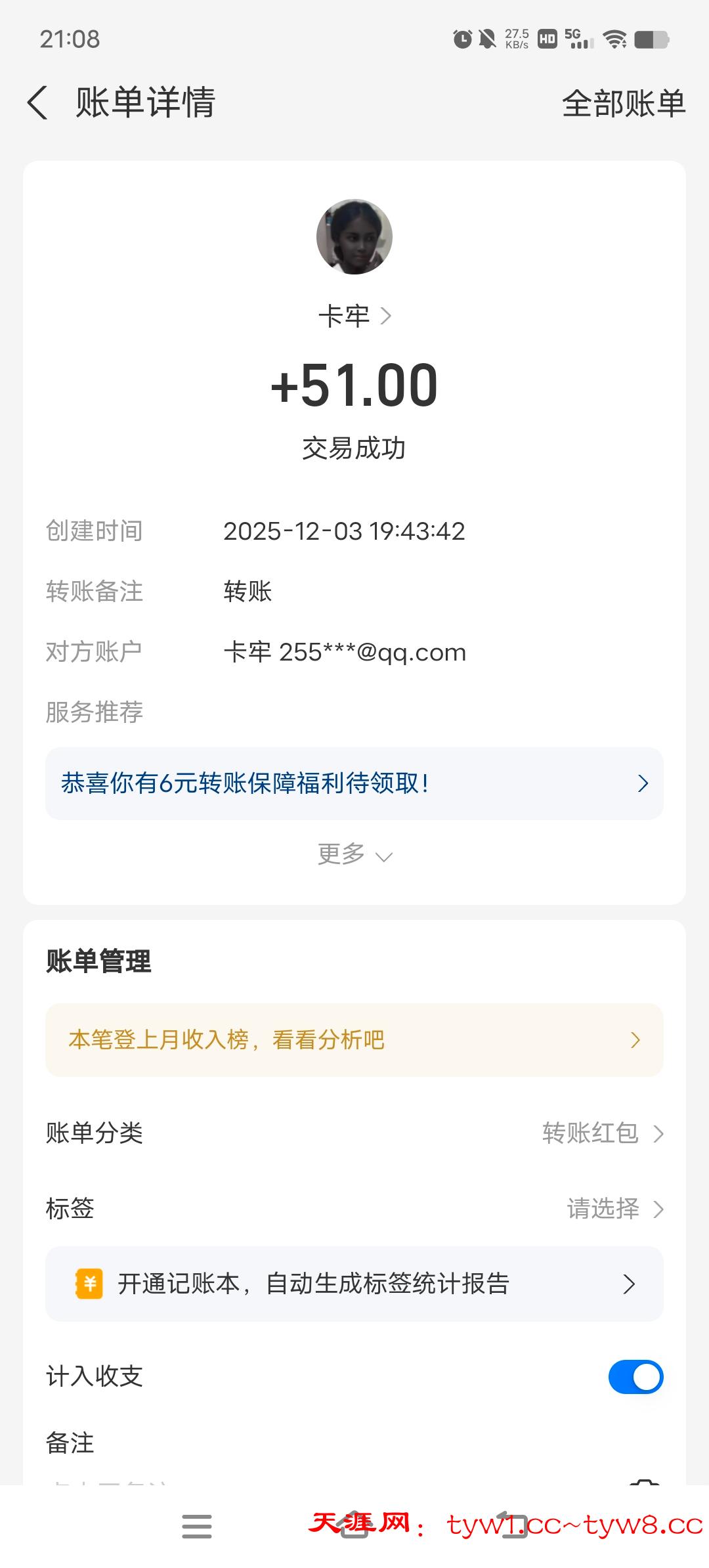
Task: Open 全部账单 list
Action: point(623,103)
